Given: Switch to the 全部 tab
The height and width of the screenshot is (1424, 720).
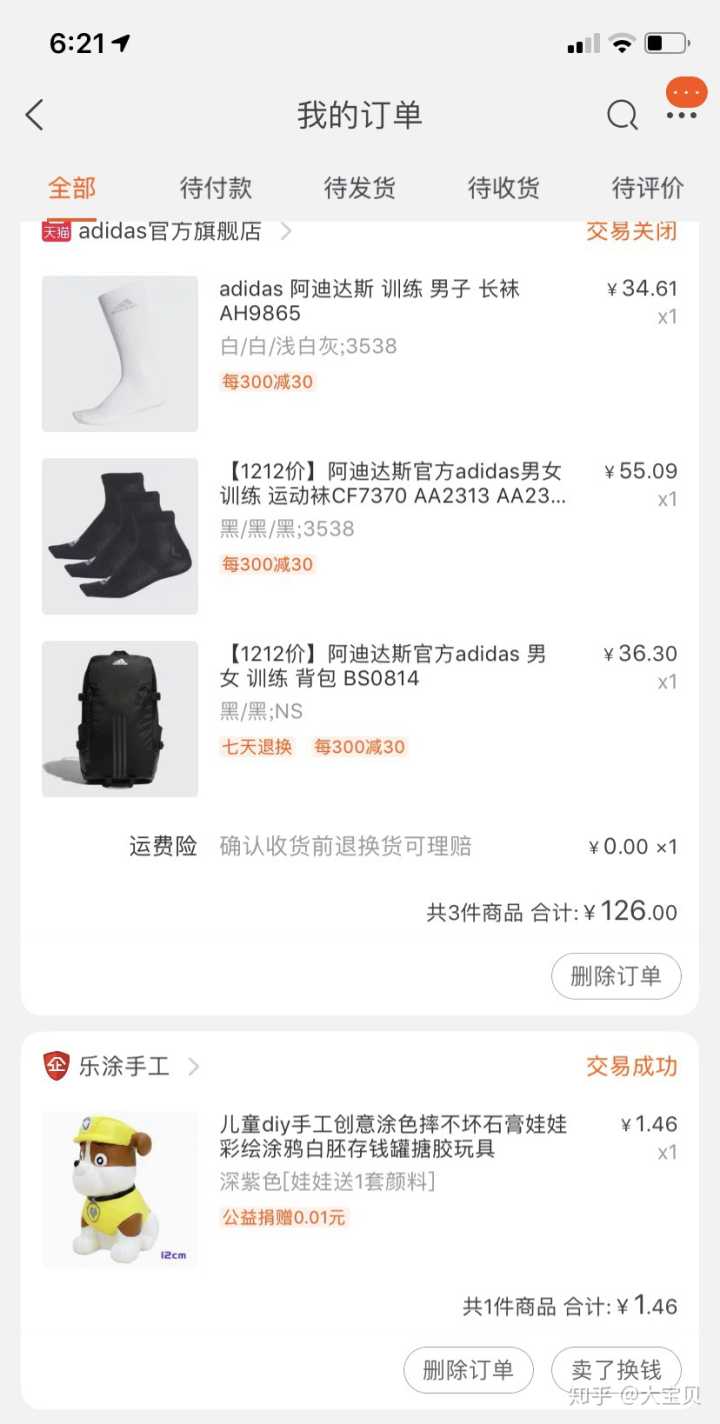Looking at the screenshot, I should pyautogui.click(x=72, y=187).
